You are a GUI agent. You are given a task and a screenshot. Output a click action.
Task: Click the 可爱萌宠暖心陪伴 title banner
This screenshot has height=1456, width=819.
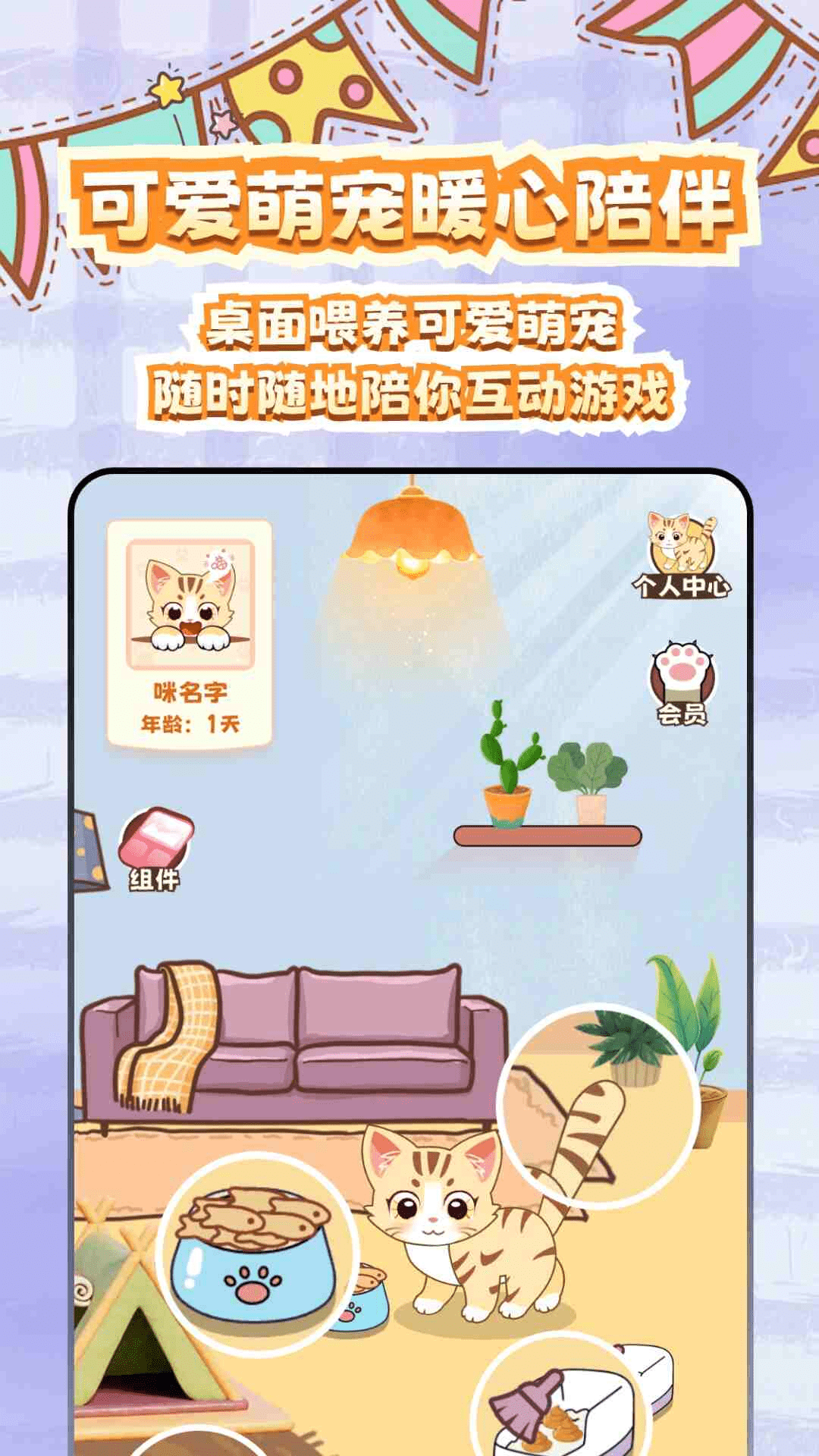point(409,205)
